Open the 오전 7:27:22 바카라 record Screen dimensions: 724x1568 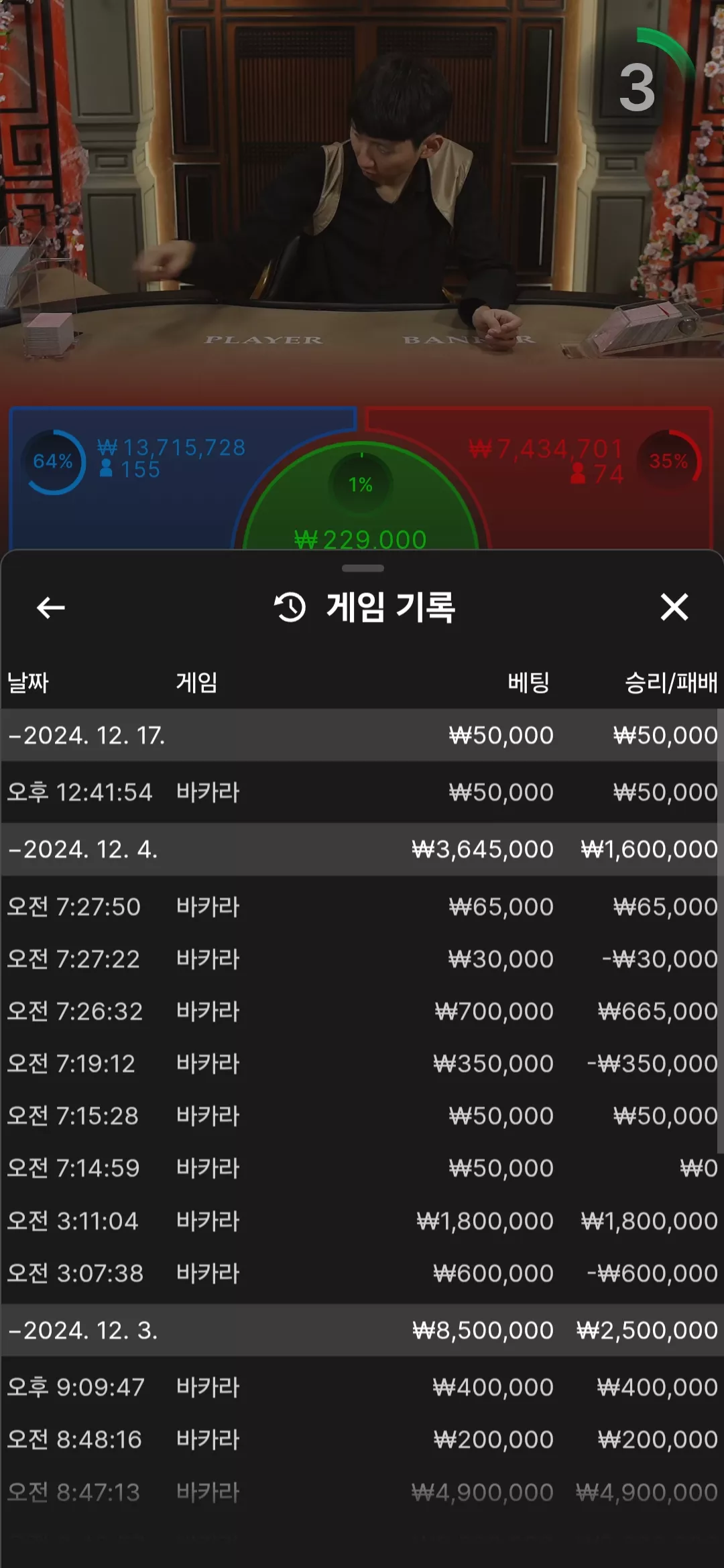tap(362, 959)
